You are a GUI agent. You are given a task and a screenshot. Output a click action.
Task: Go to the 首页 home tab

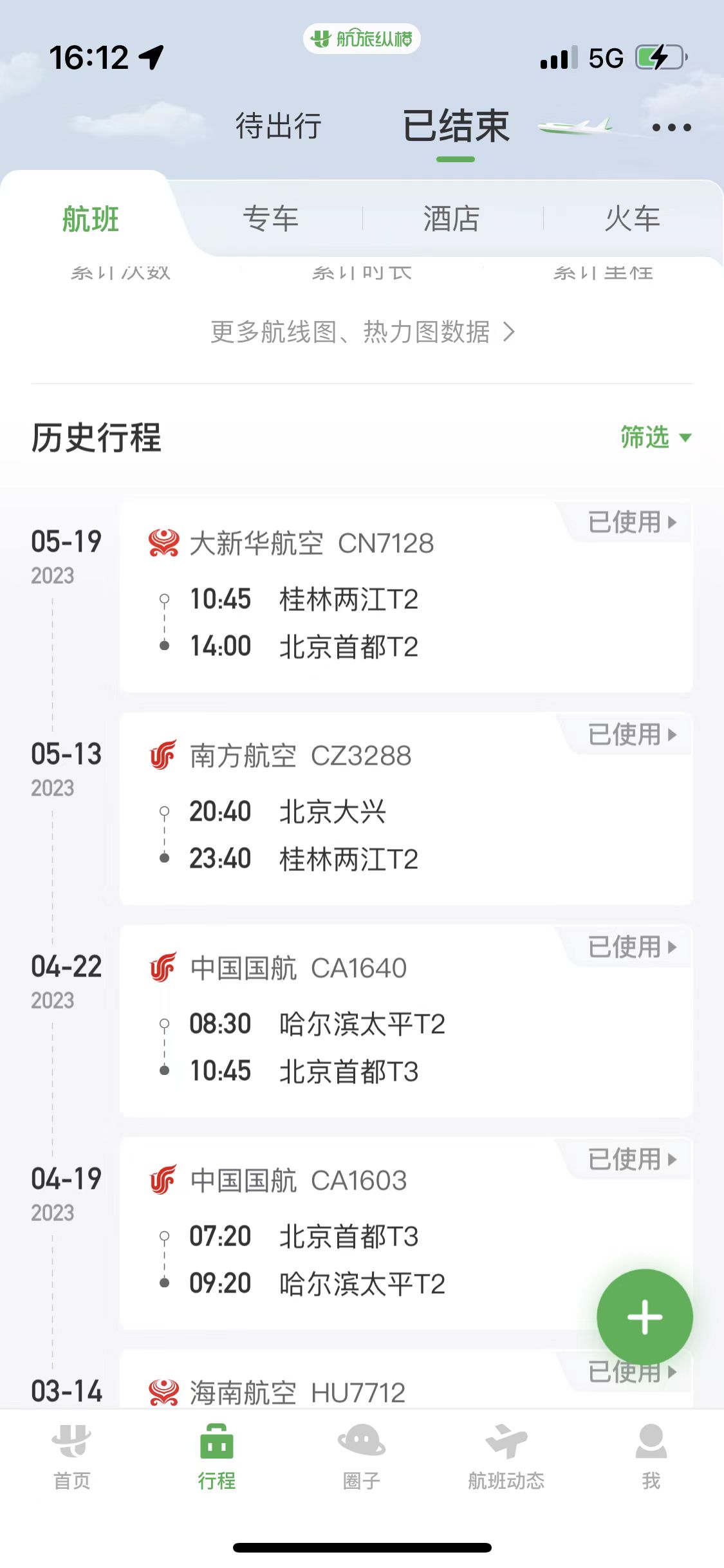tap(72, 1457)
